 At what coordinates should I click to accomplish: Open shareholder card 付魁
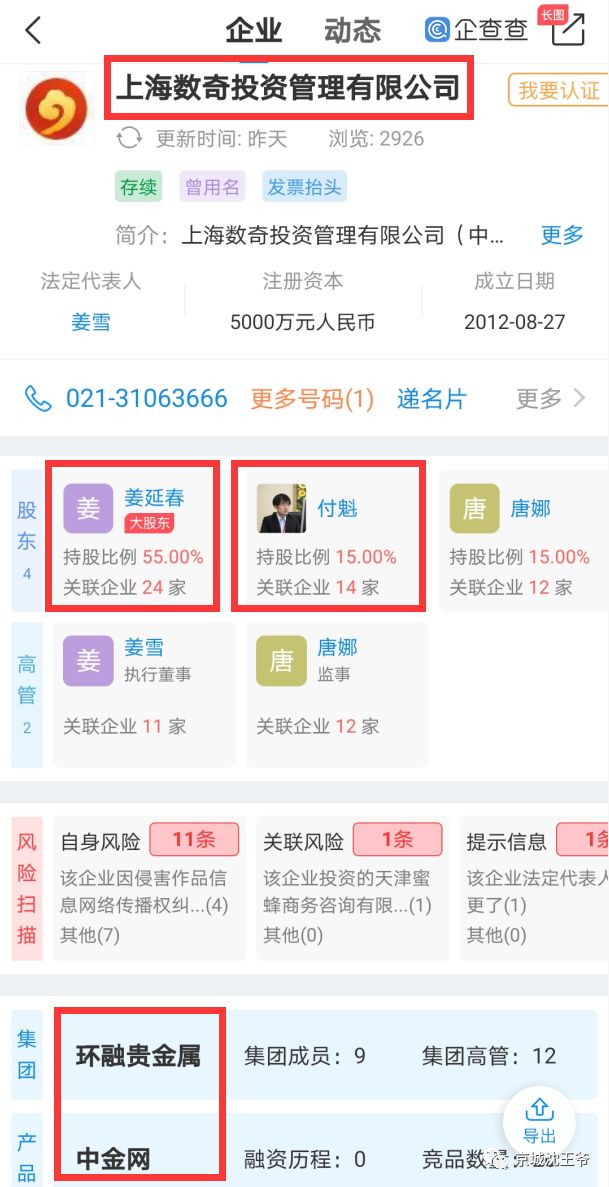click(x=327, y=538)
